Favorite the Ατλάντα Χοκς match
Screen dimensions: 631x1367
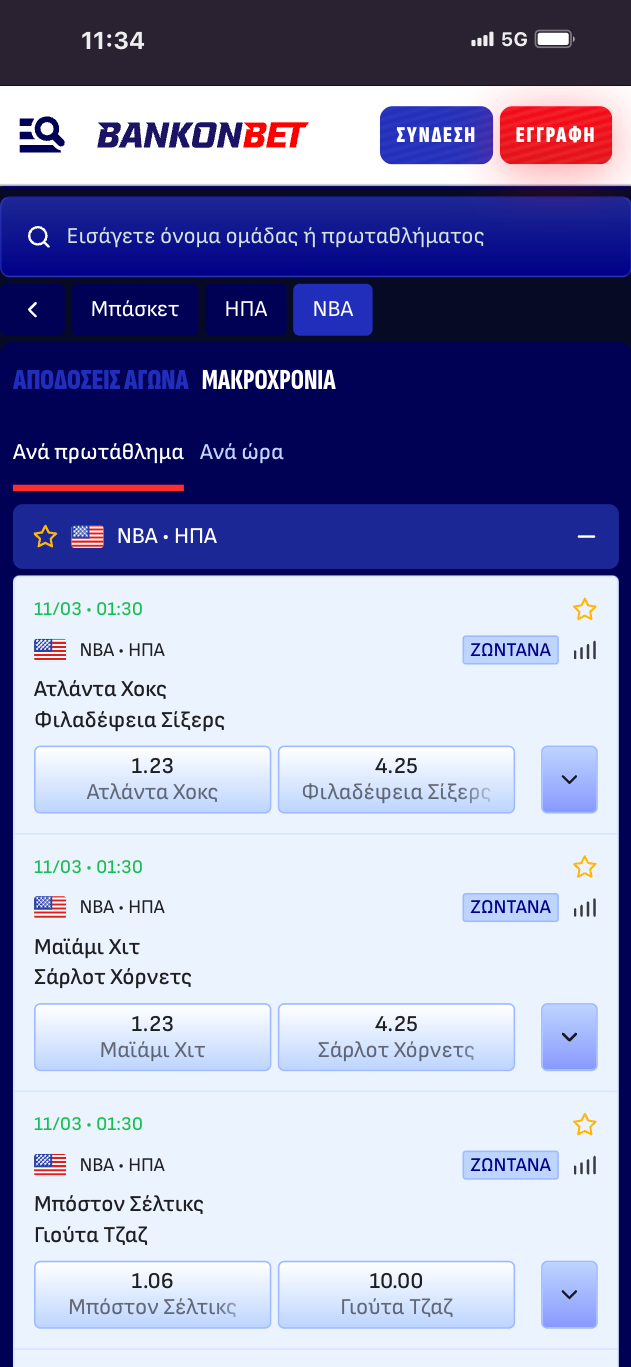click(584, 609)
